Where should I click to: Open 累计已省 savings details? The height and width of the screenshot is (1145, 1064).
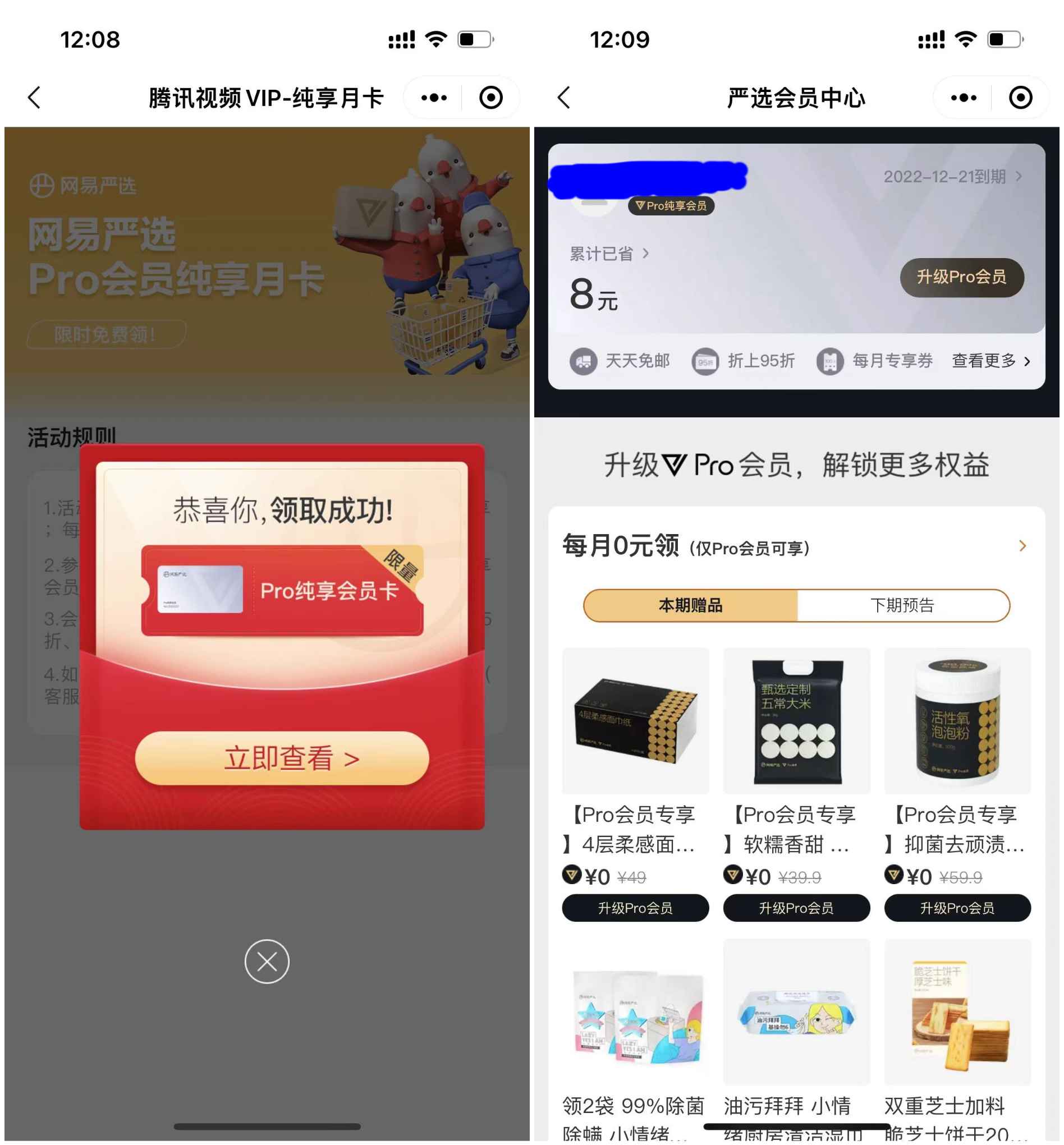pos(608,254)
